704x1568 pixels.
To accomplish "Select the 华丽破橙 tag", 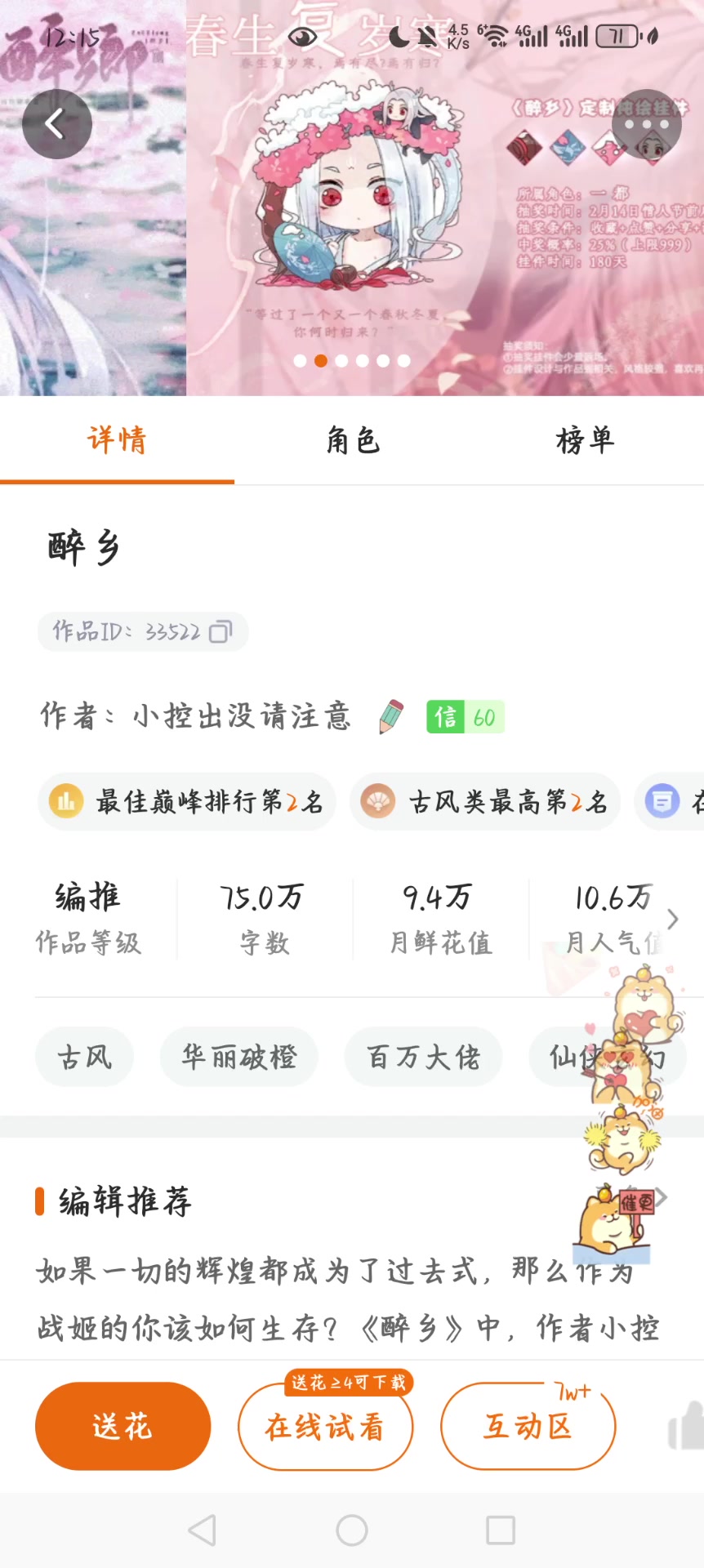I will tap(238, 1058).
